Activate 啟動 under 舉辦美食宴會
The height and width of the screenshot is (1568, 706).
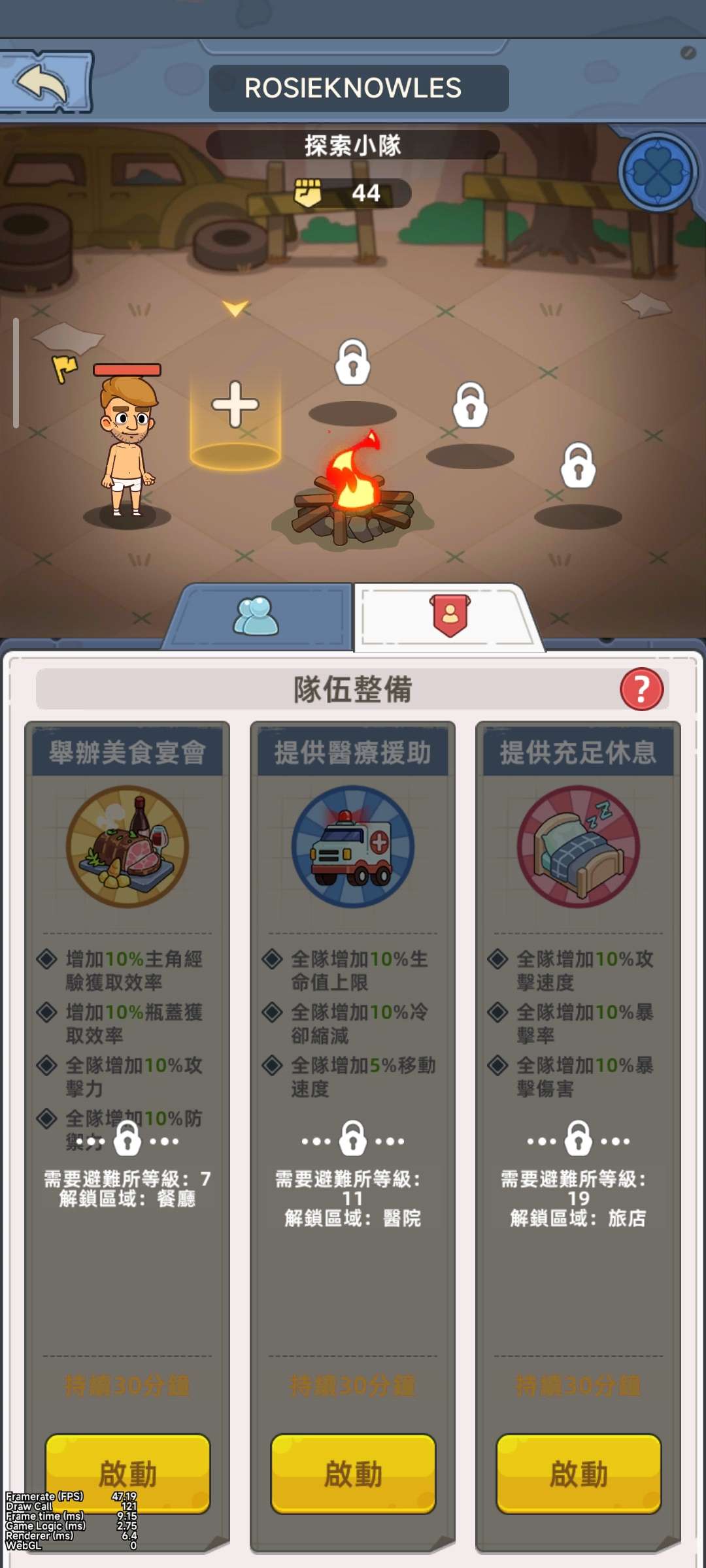127,1473
